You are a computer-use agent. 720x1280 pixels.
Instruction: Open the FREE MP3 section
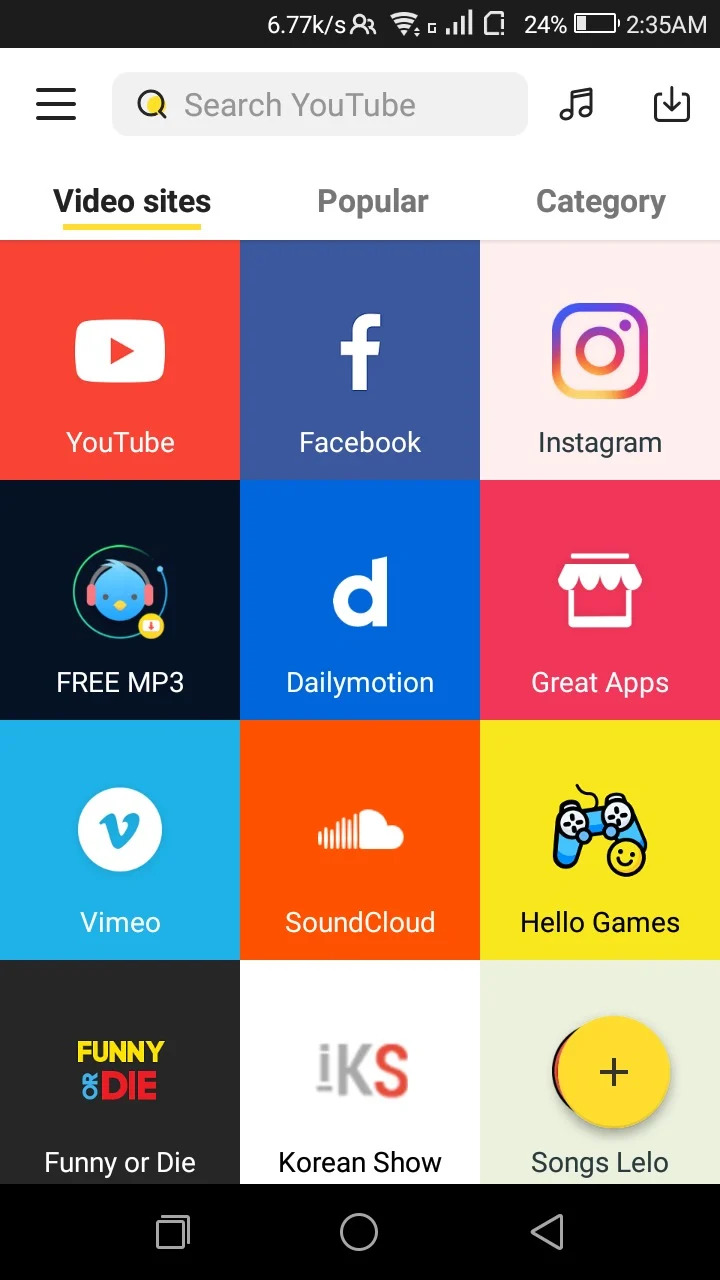pos(120,600)
